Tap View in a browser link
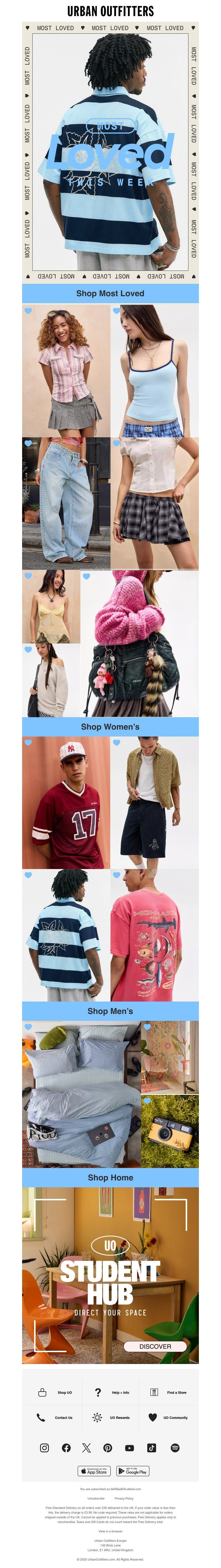This screenshot has width=221, height=1568. click(110, 1531)
